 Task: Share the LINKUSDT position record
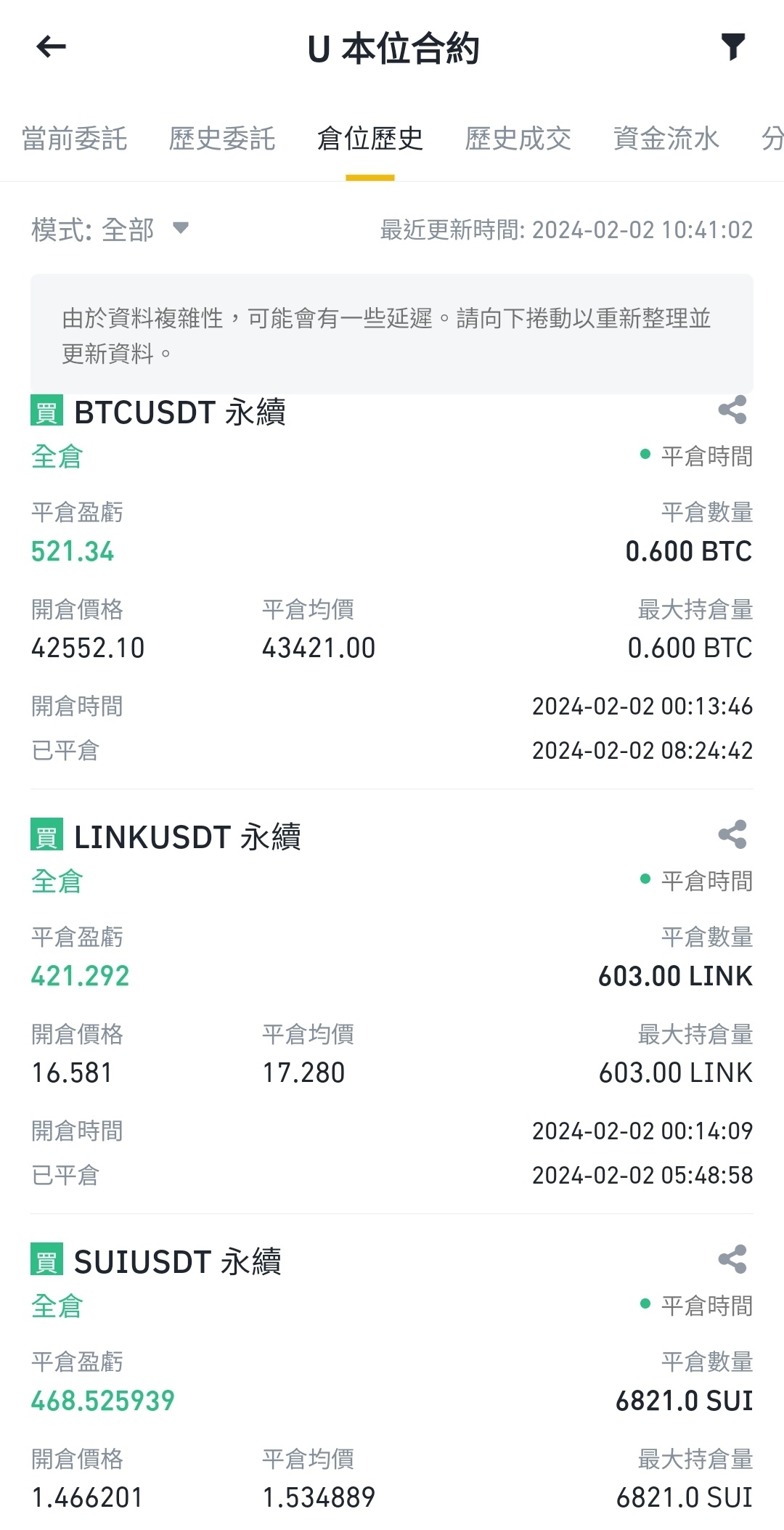coord(732,834)
